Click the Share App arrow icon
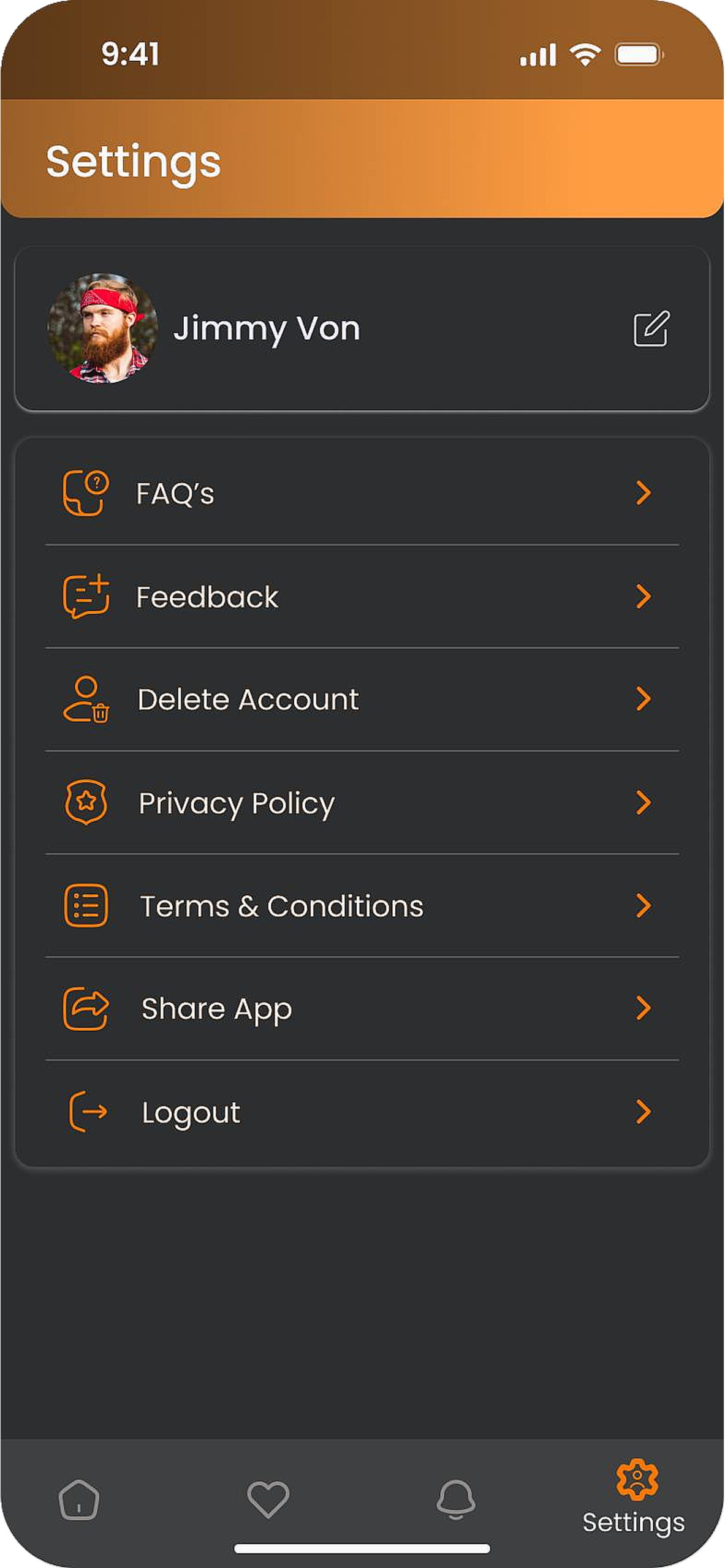 (86, 1008)
